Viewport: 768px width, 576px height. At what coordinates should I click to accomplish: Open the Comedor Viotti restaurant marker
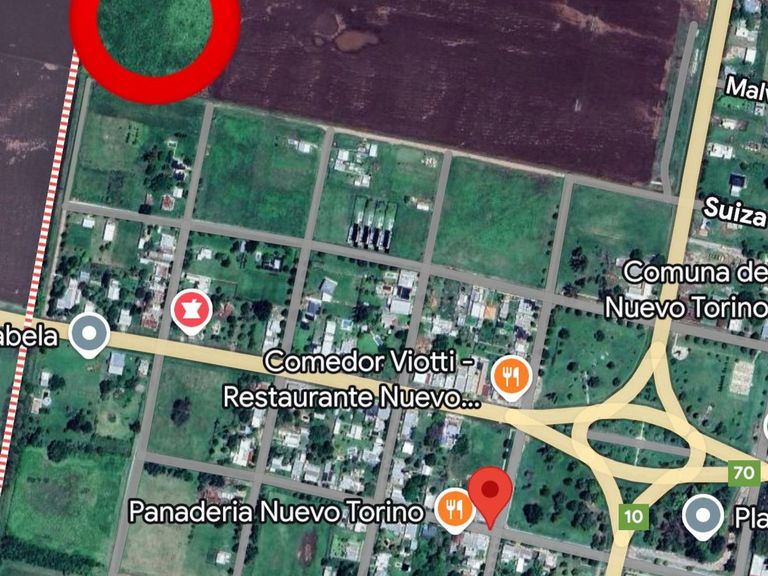(x=510, y=377)
